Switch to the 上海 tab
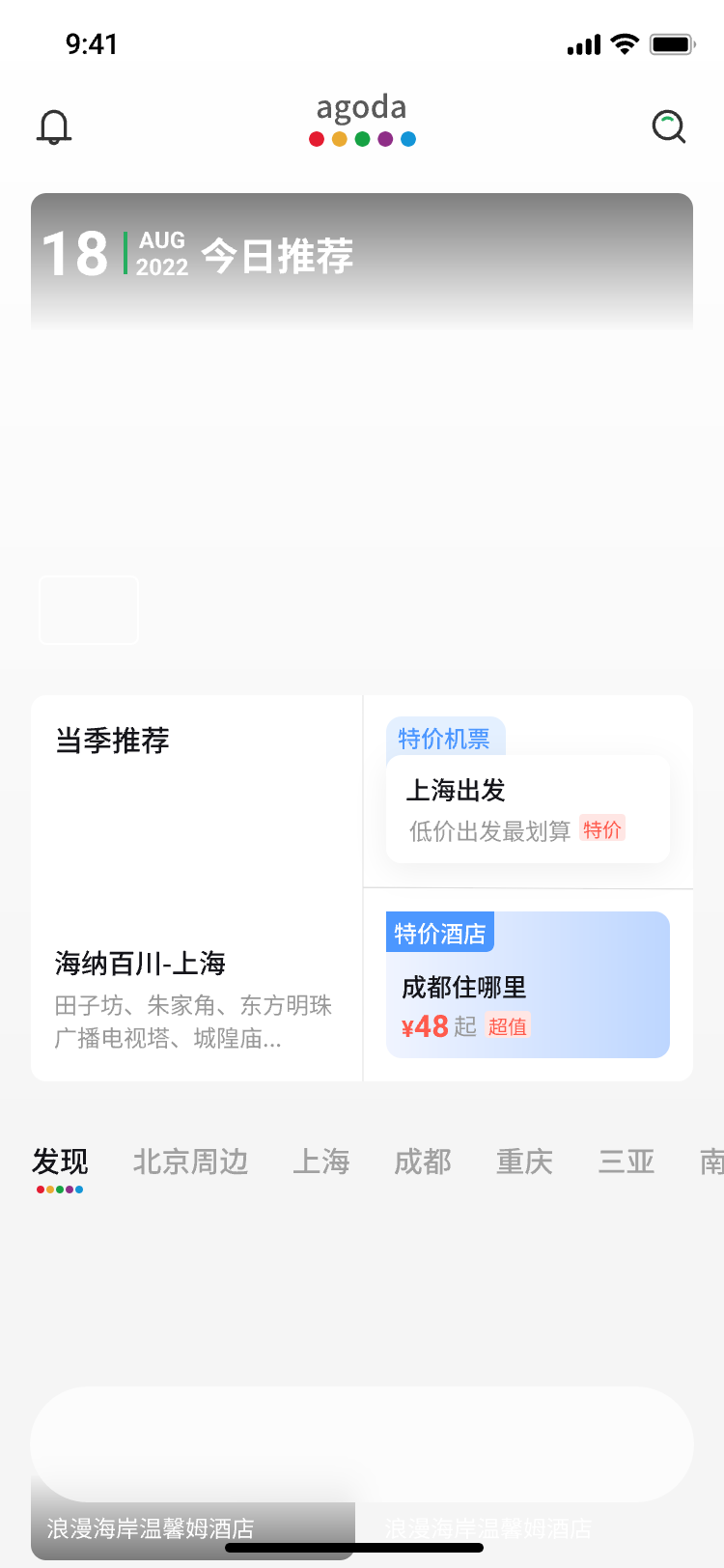 [321, 1162]
